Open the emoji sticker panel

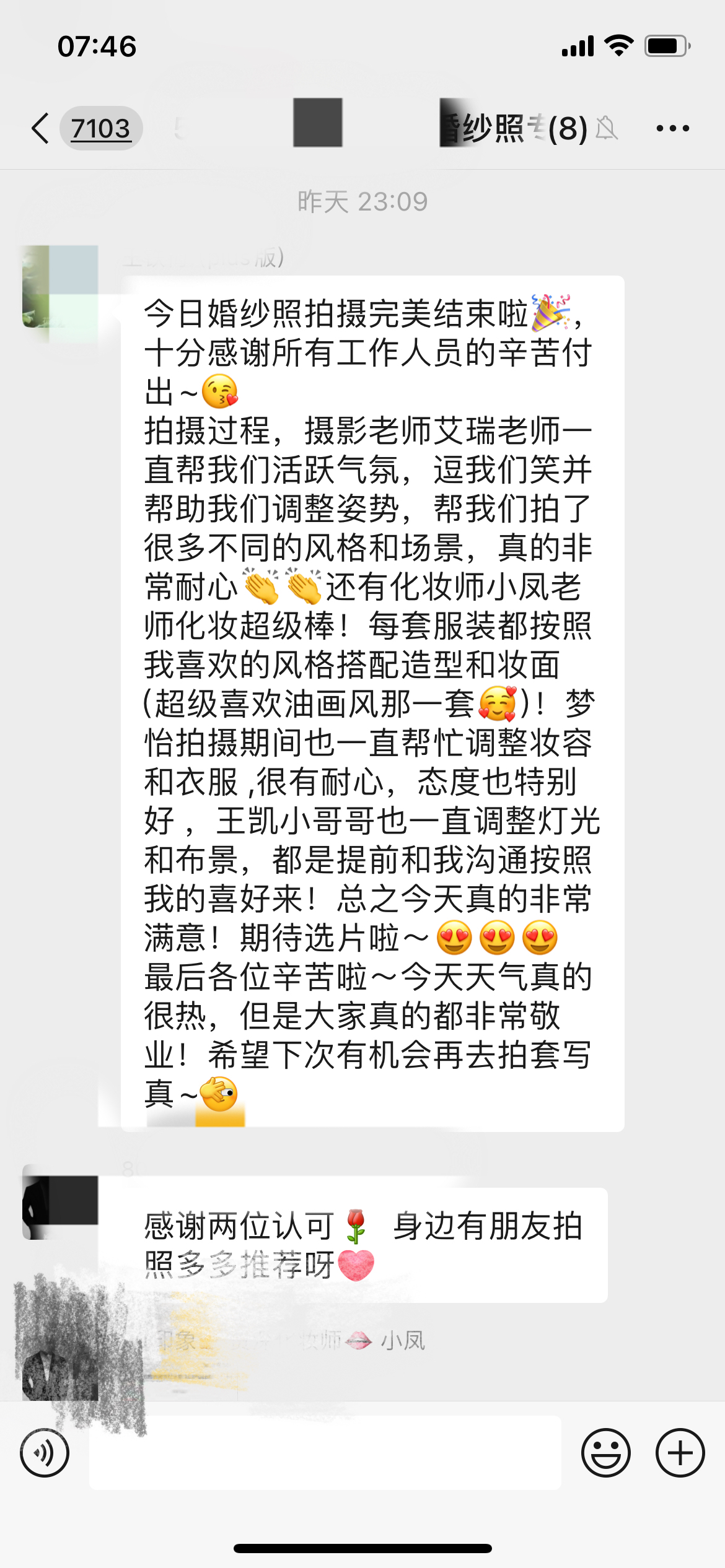(x=606, y=1453)
